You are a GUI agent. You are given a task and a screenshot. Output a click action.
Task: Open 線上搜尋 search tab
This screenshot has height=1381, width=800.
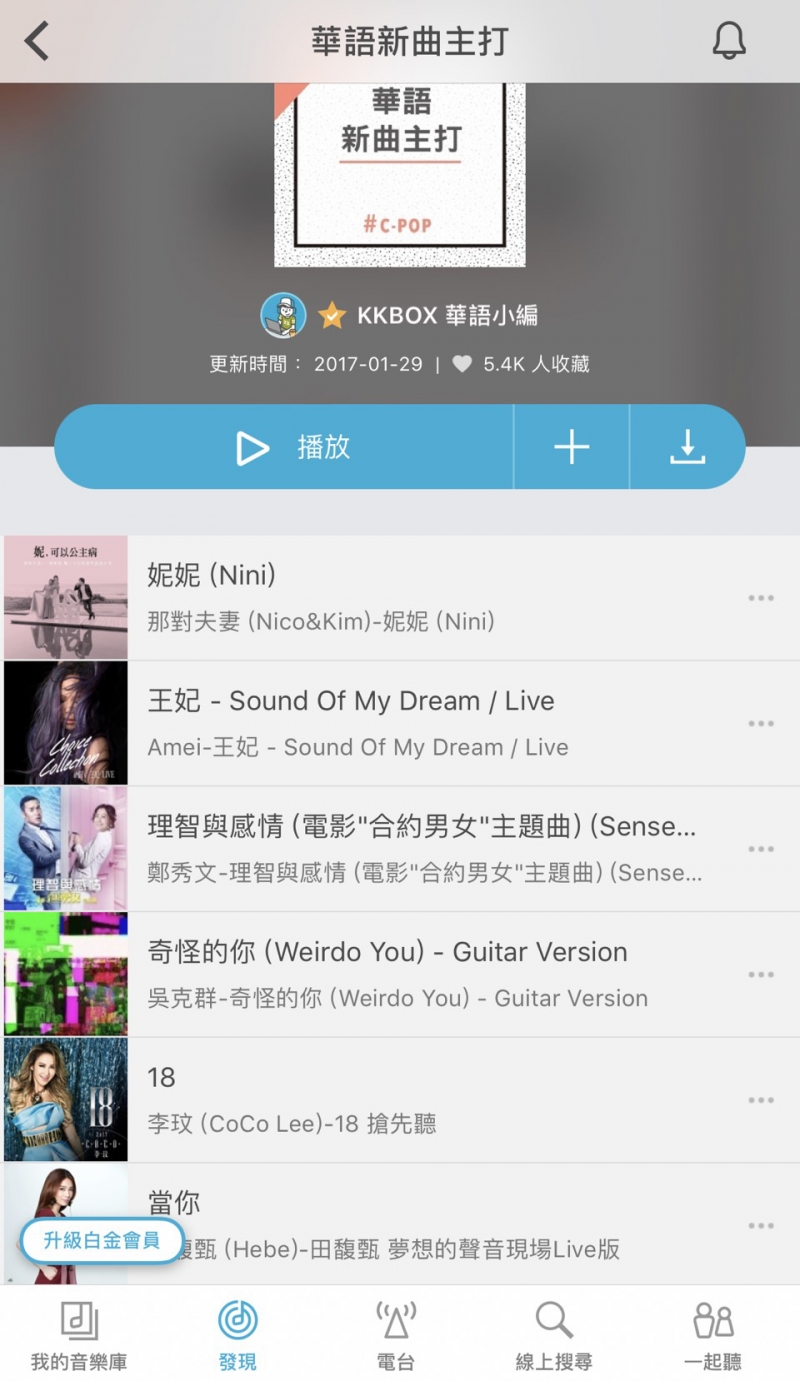point(554,1335)
